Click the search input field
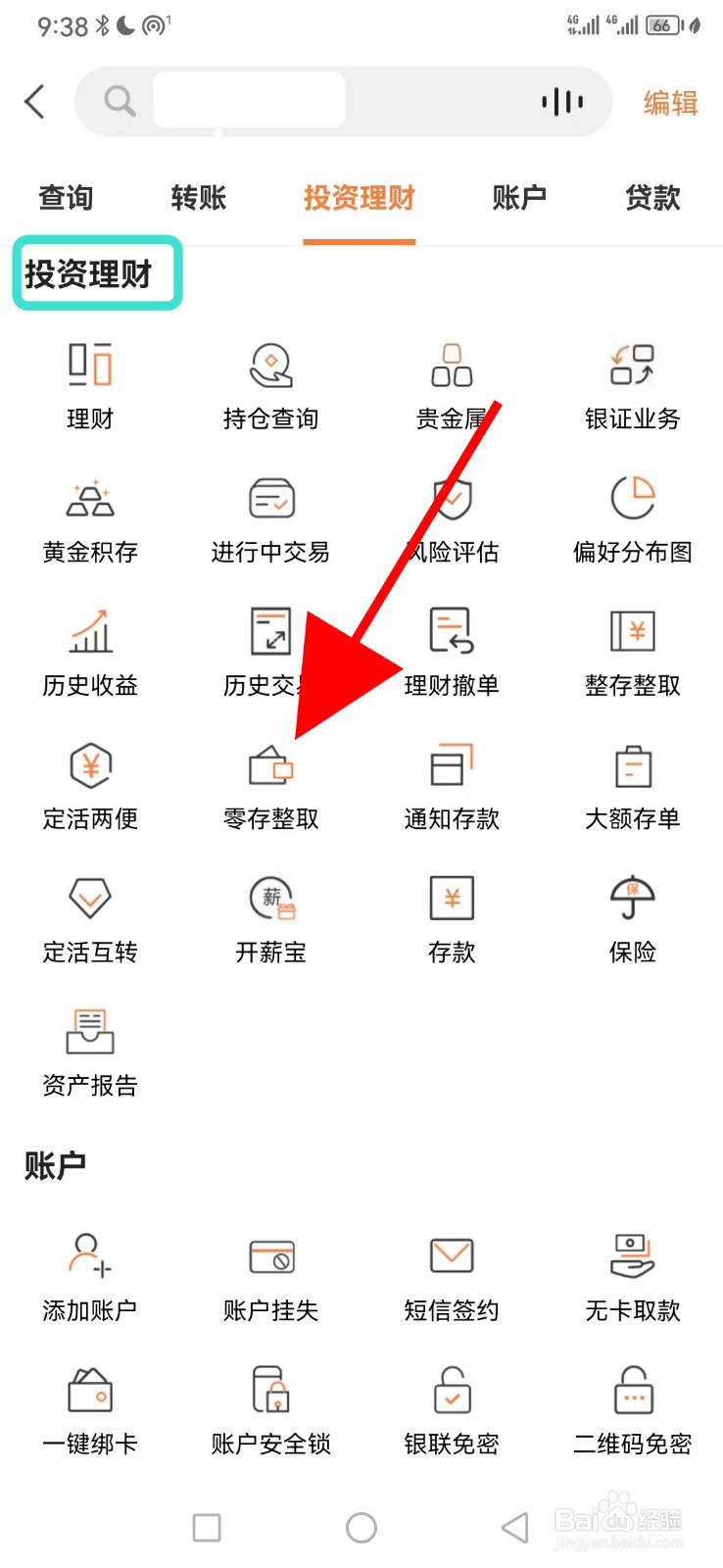723x1568 pixels. pyautogui.click(x=294, y=101)
